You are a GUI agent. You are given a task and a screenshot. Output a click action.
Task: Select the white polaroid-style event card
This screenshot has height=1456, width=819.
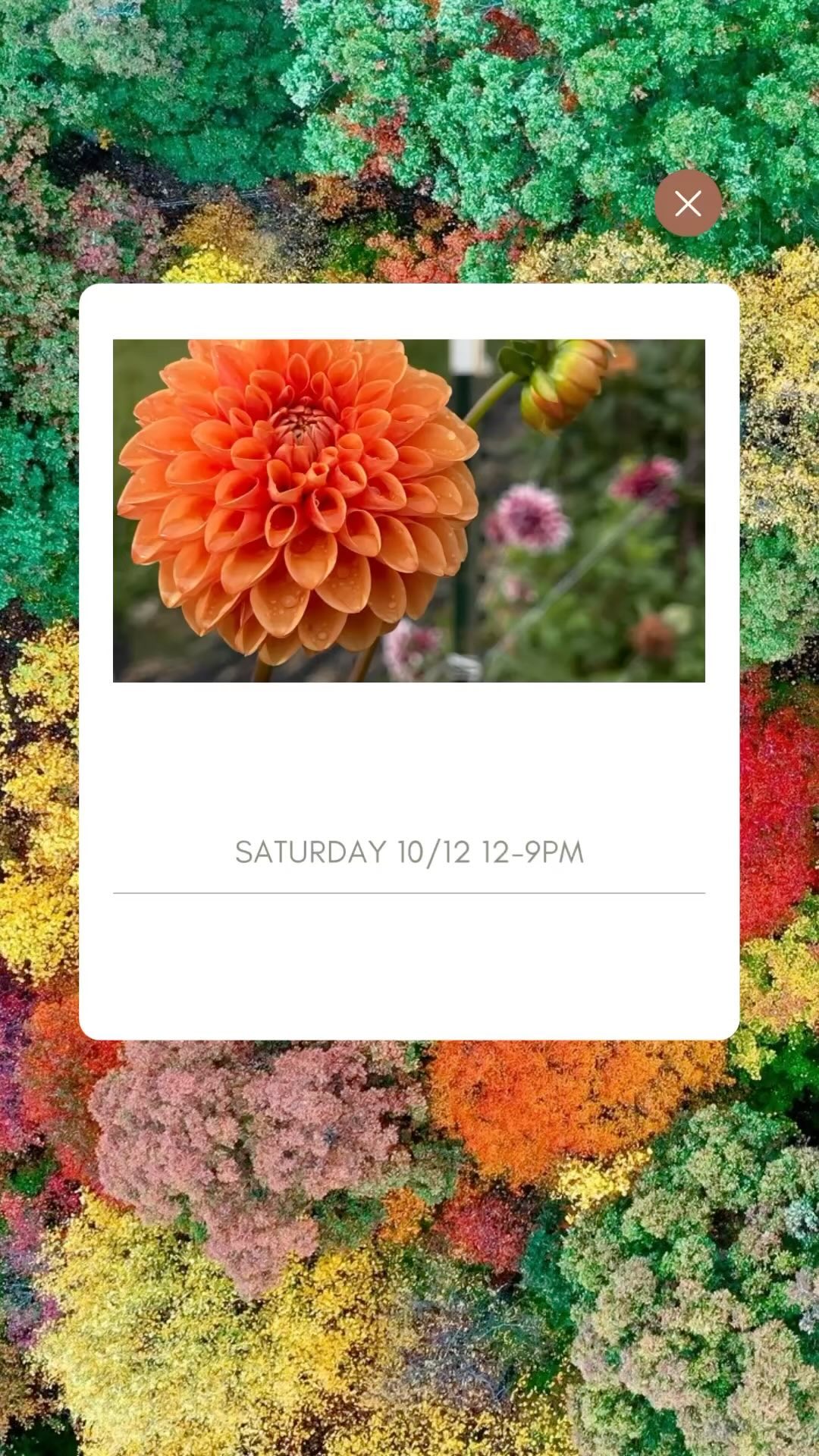(409, 660)
